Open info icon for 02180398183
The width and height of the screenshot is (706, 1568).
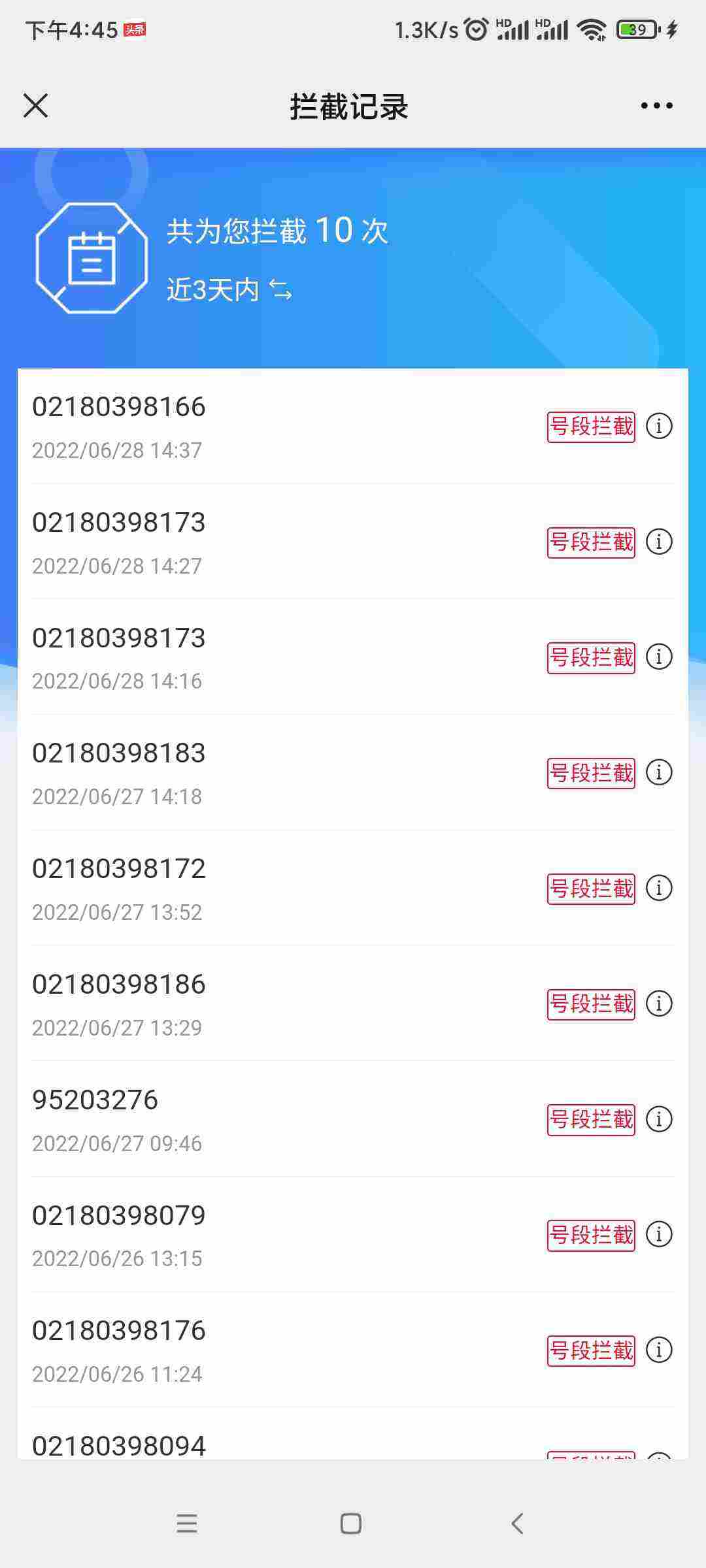click(x=659, y=772)
